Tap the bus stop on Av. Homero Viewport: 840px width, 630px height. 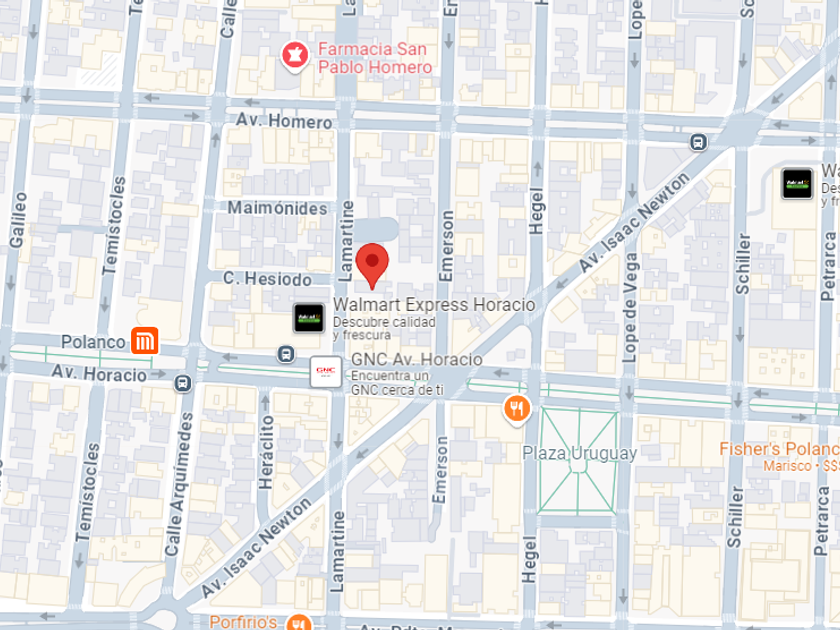tap(698, 142)
